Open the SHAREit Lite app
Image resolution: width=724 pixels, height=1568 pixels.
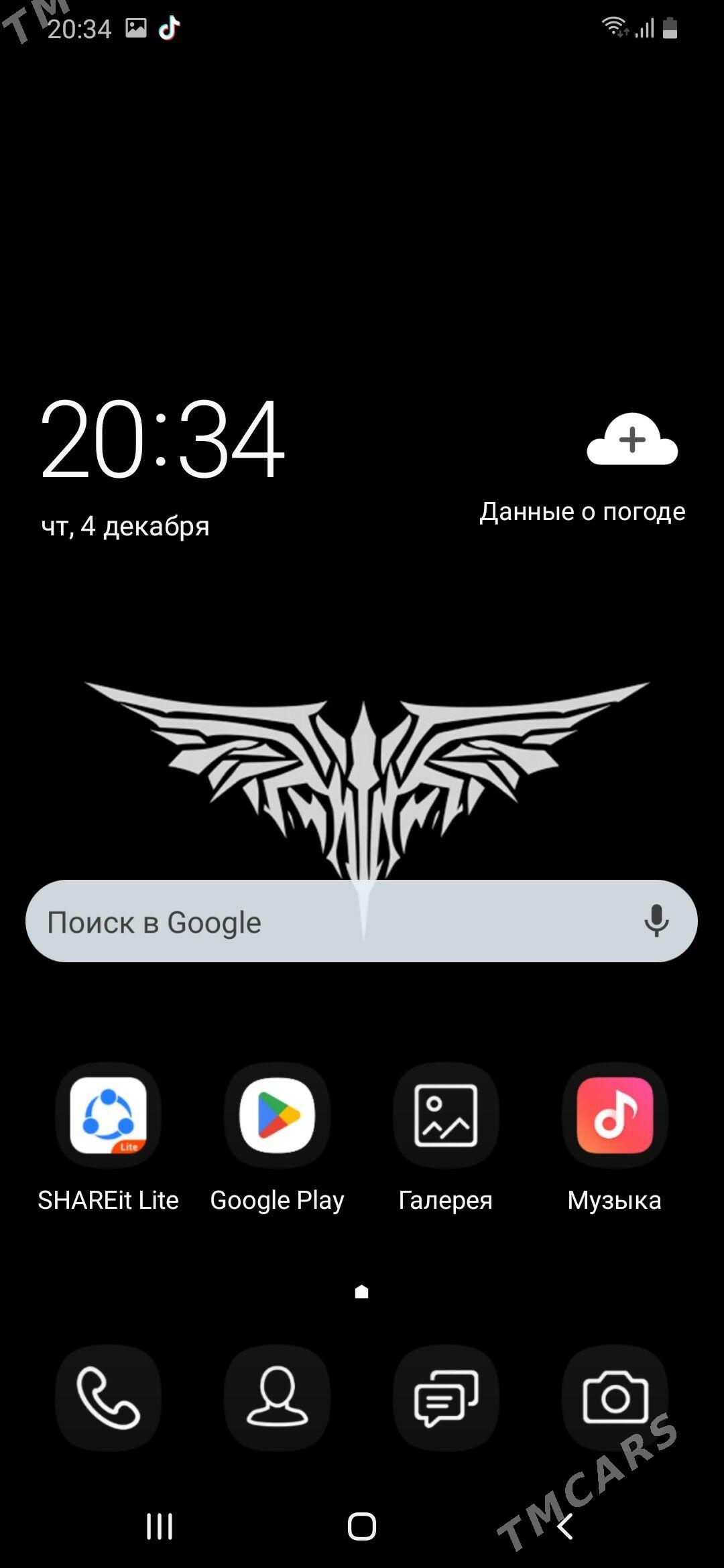pos(108,1116)
